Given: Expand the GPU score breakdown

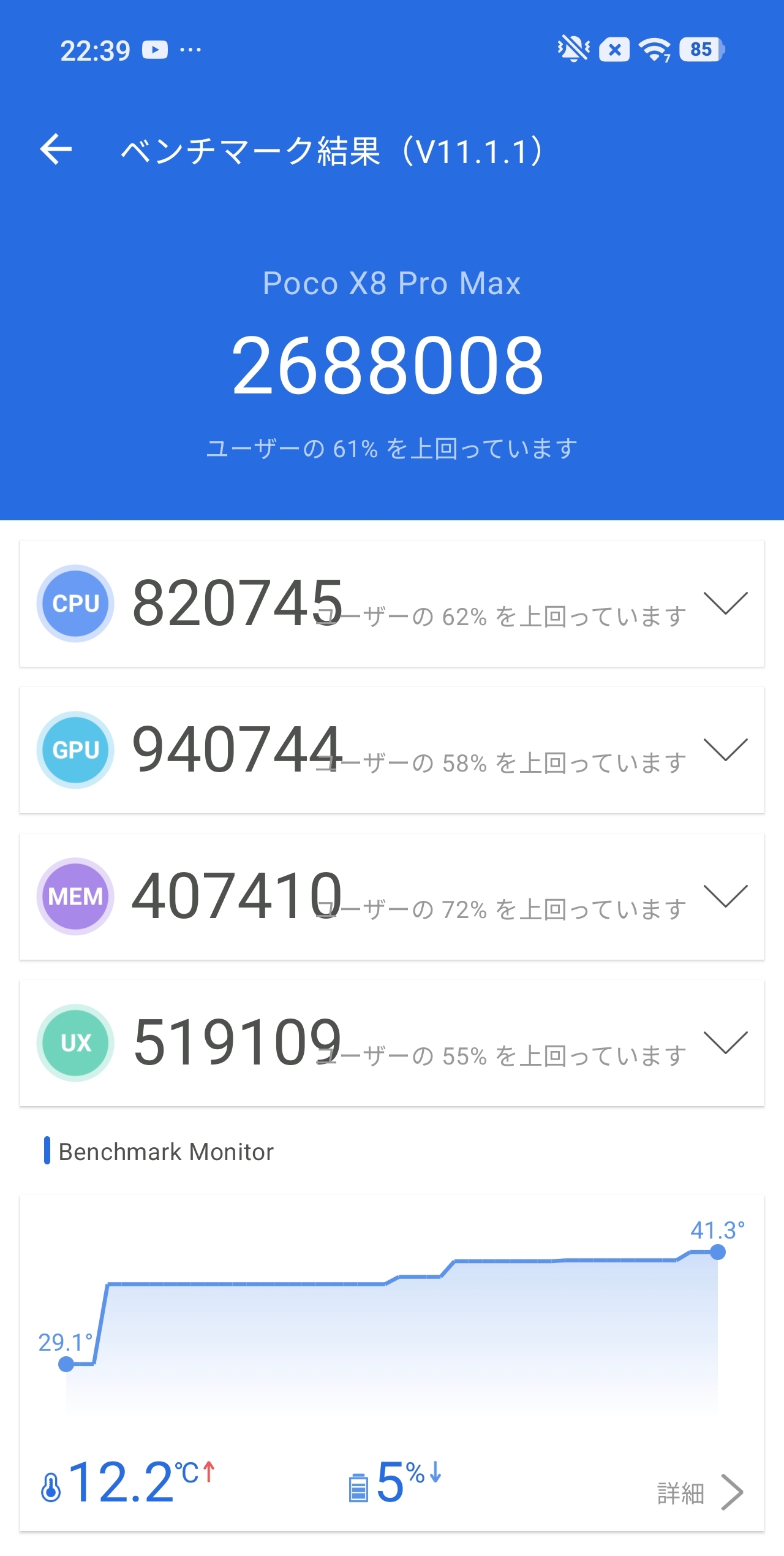Looking at the screenshot, I should coord(725,750).
